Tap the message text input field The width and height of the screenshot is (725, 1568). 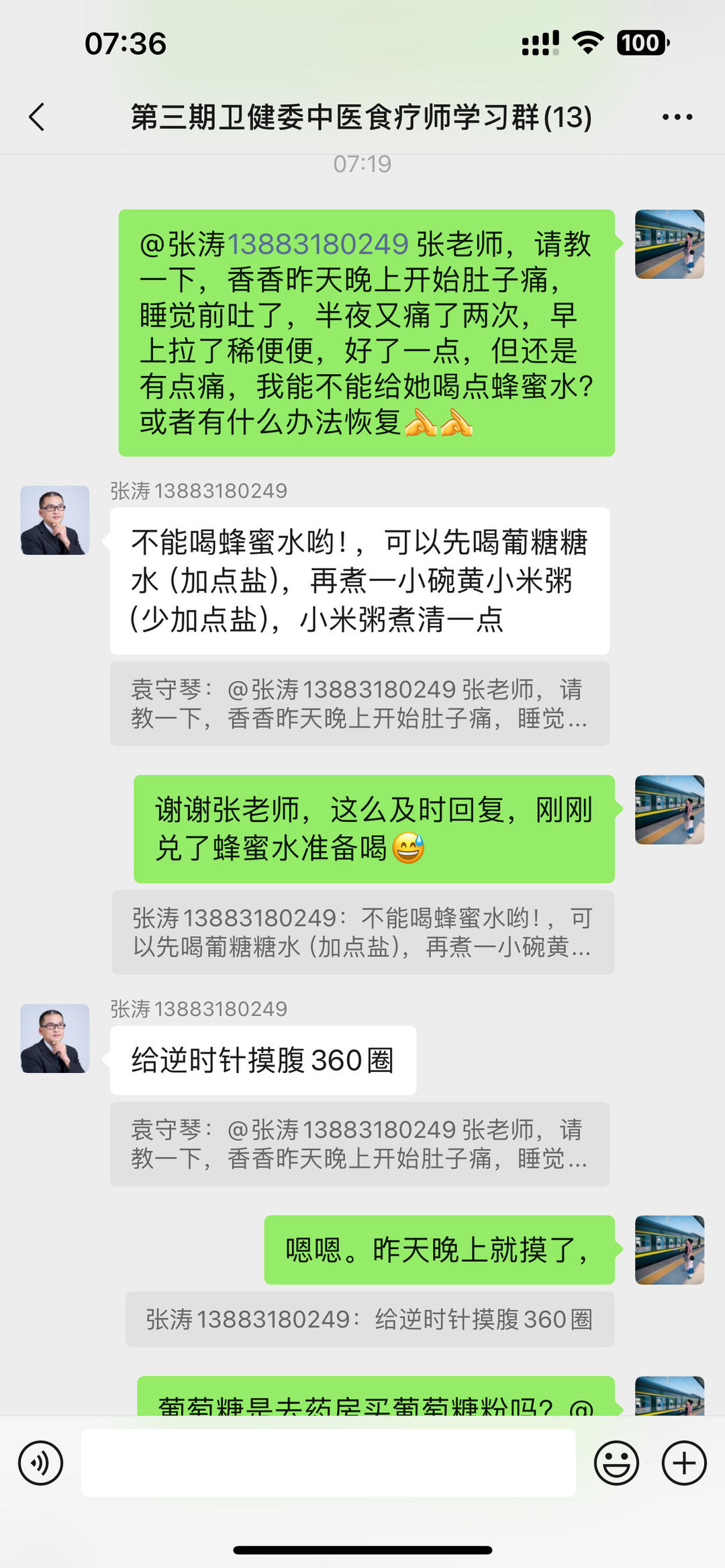coord(328,1463)
